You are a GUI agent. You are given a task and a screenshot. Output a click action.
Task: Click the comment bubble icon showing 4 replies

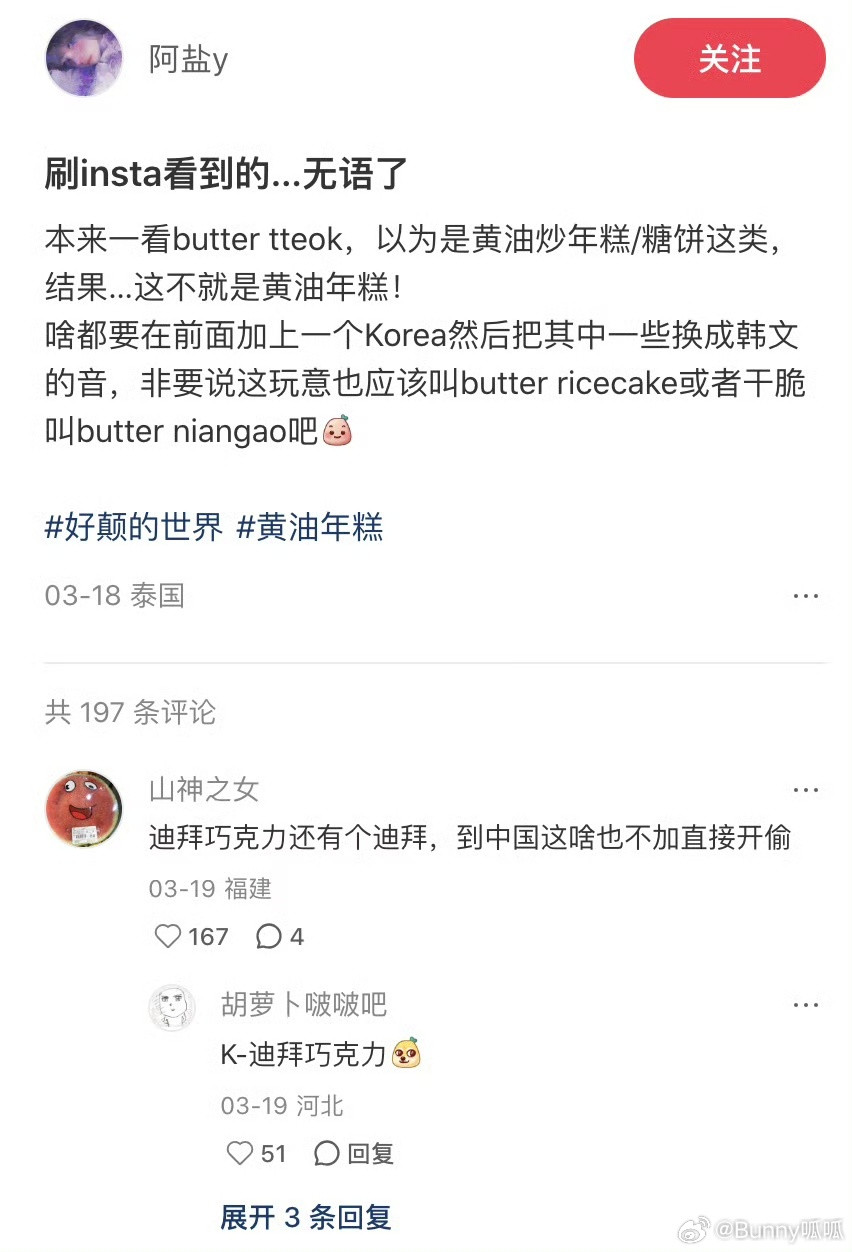tap(268, 937)
